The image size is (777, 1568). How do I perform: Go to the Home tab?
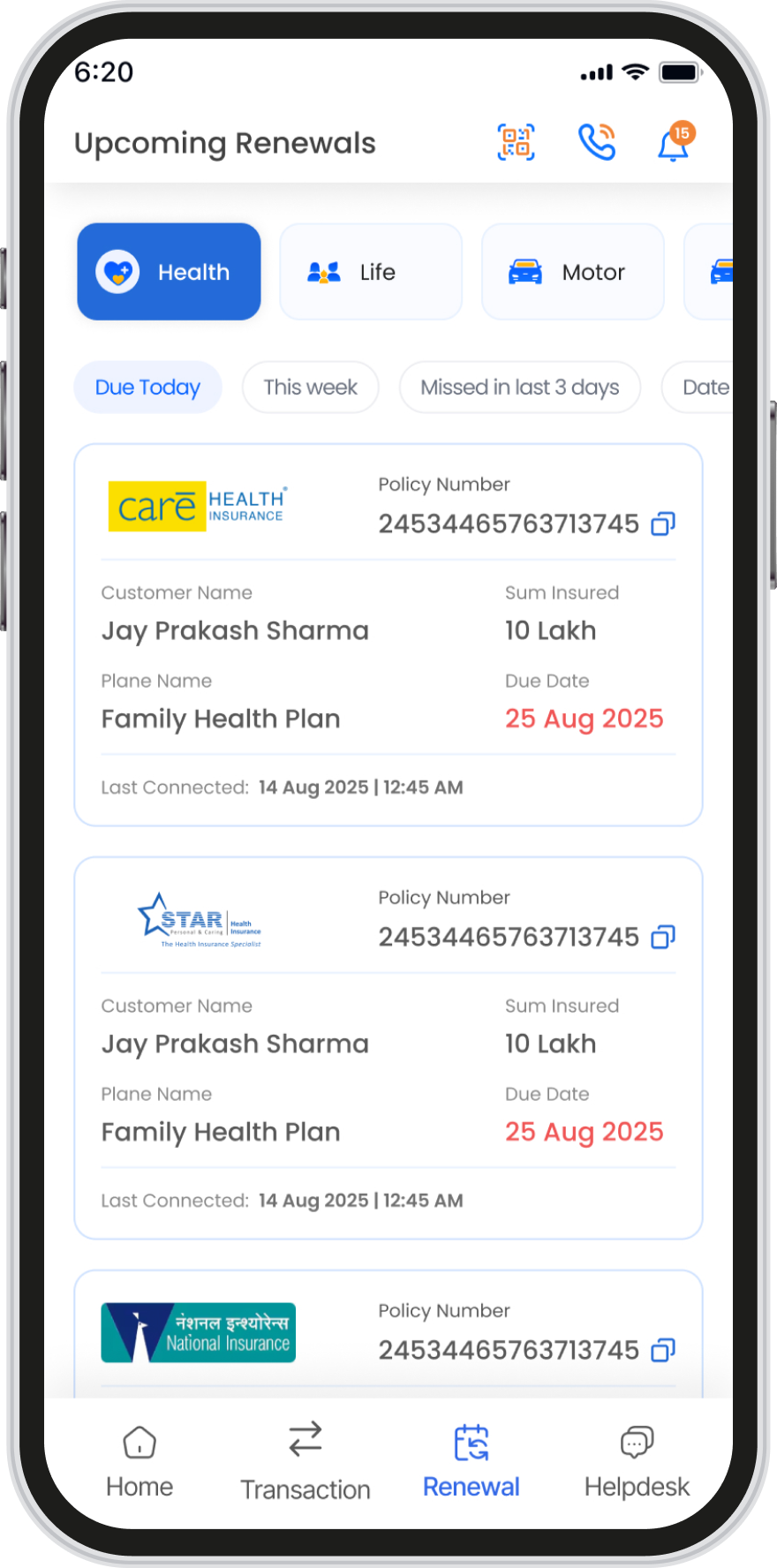point(140,1461)
